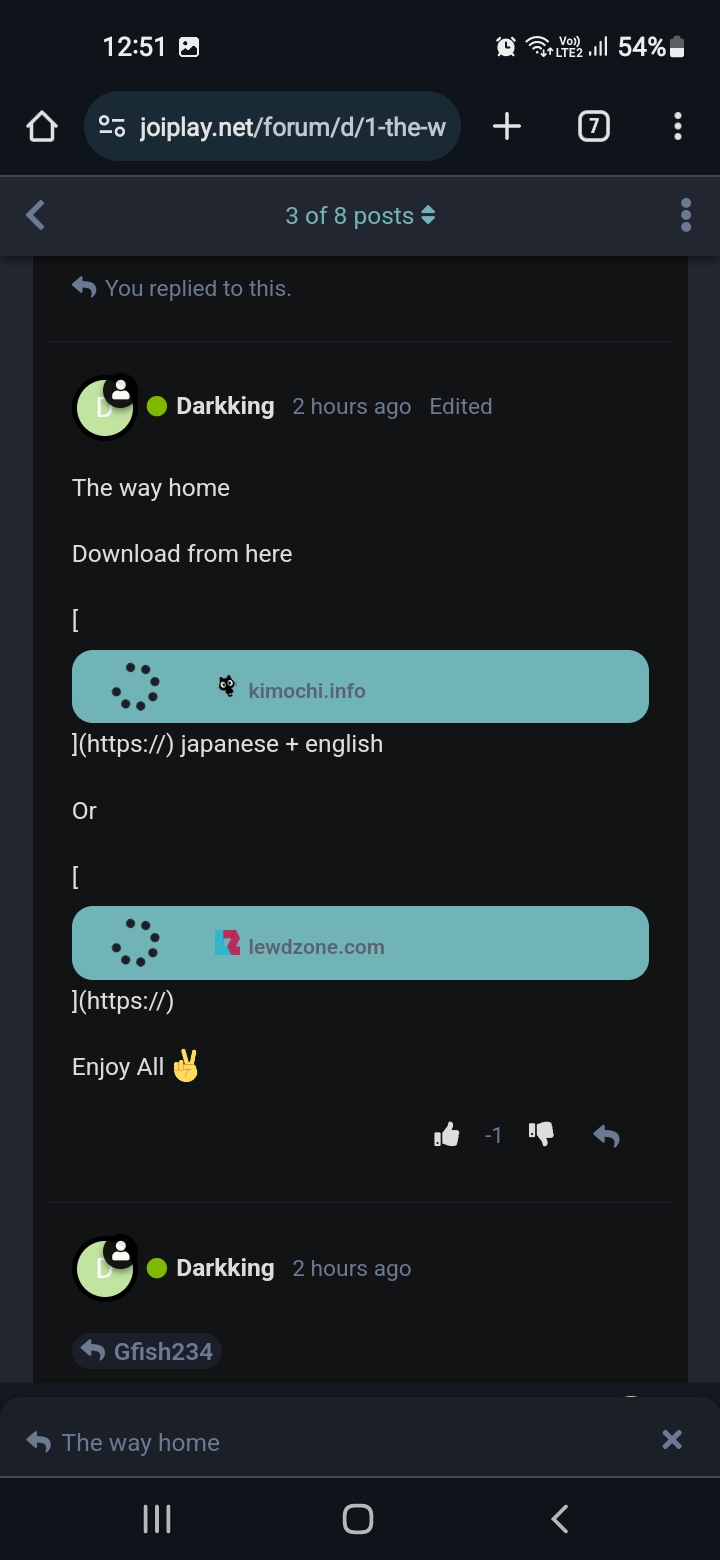Upvote Darkking's The way home post

(446, 1134)
